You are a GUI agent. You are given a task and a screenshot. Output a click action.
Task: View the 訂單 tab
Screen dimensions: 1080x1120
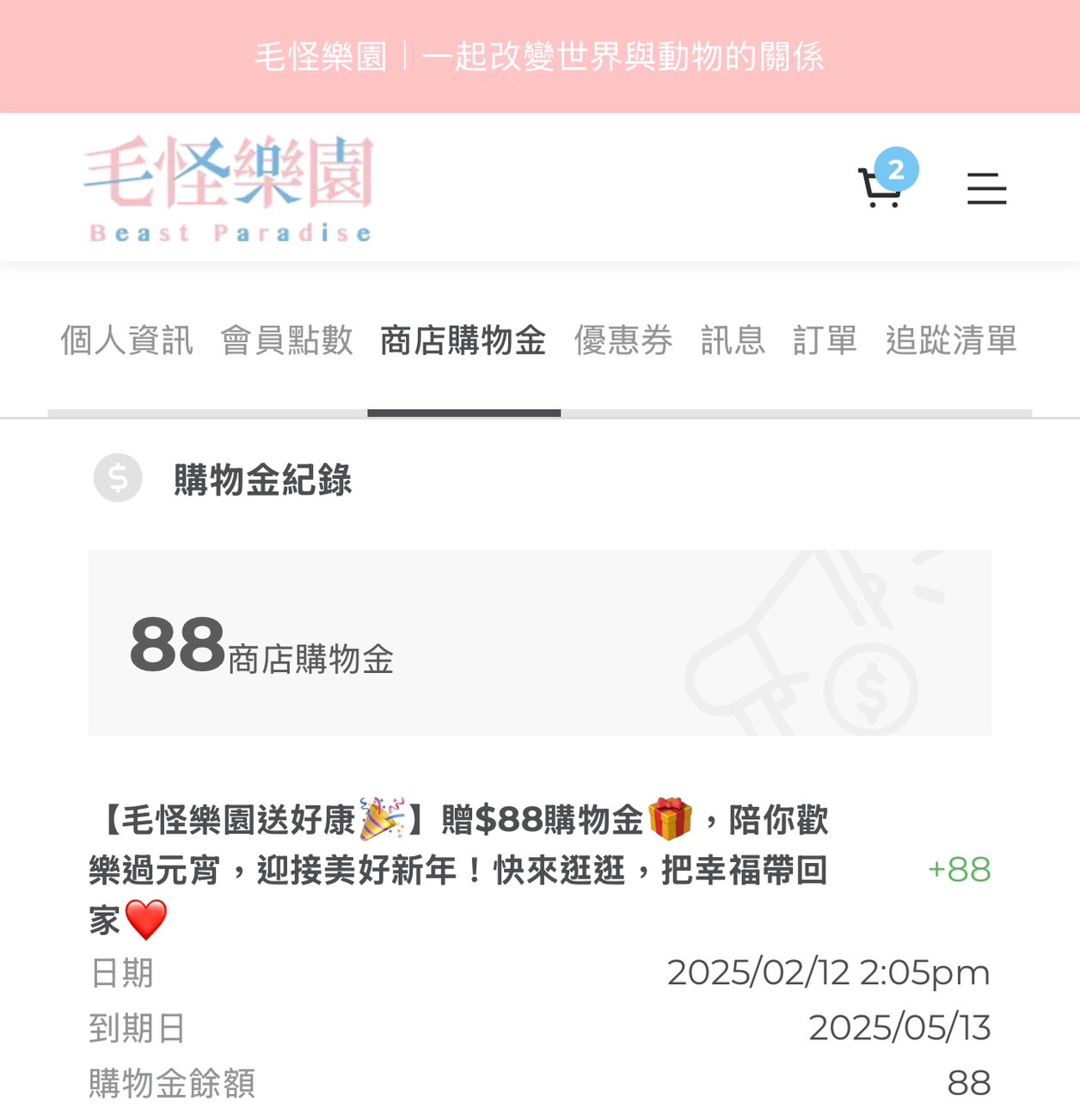(x=825, y=340)
